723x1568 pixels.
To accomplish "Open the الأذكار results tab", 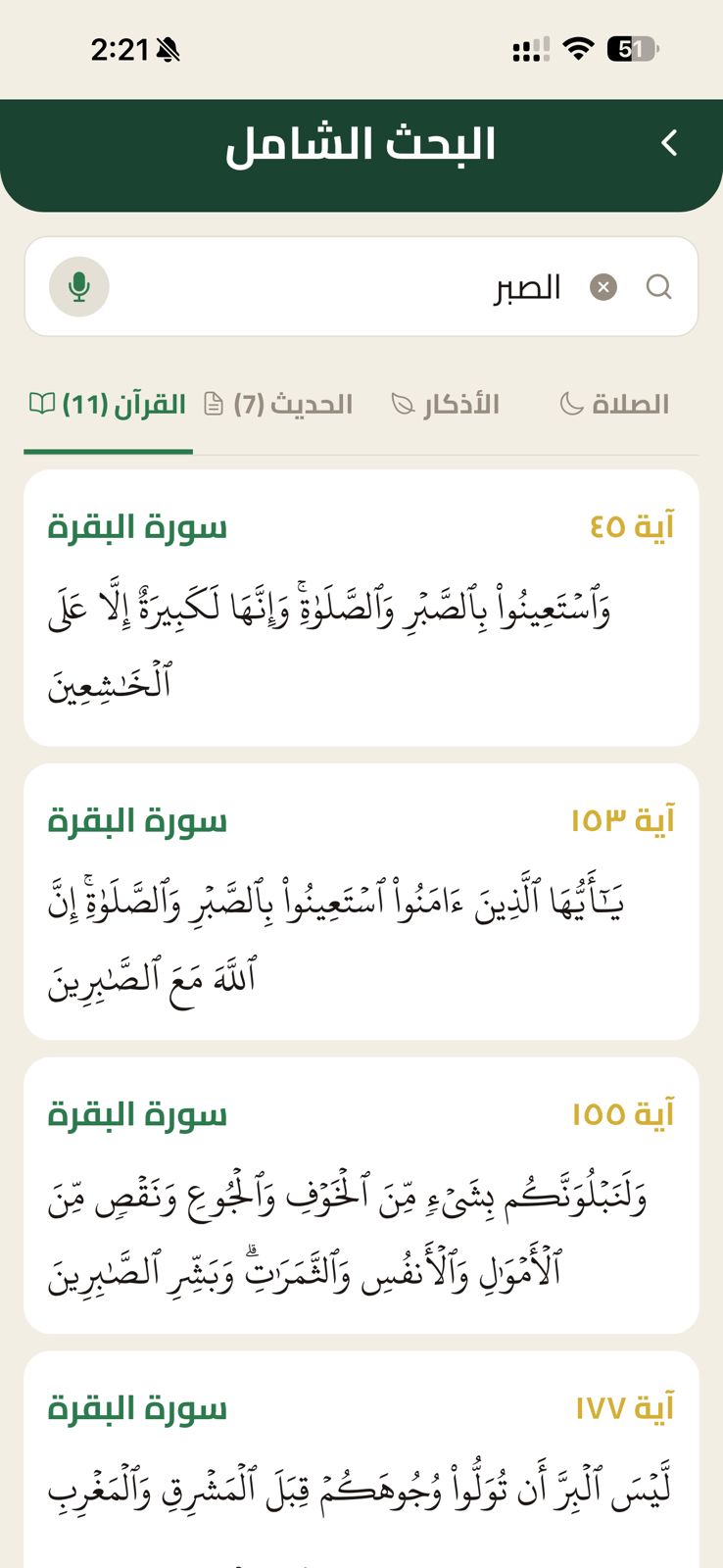I will [460, 404].
